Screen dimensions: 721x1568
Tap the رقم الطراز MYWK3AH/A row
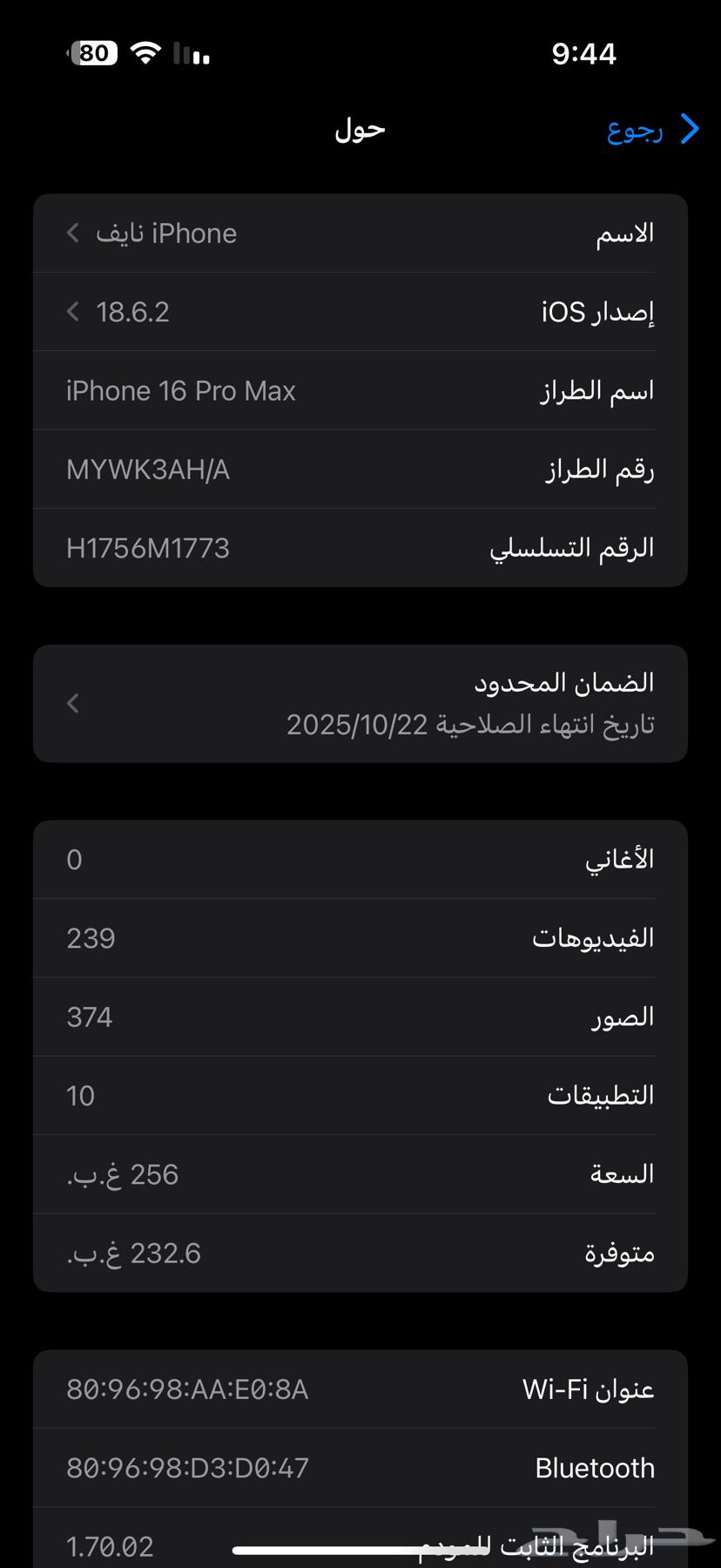tap(360, 469)
